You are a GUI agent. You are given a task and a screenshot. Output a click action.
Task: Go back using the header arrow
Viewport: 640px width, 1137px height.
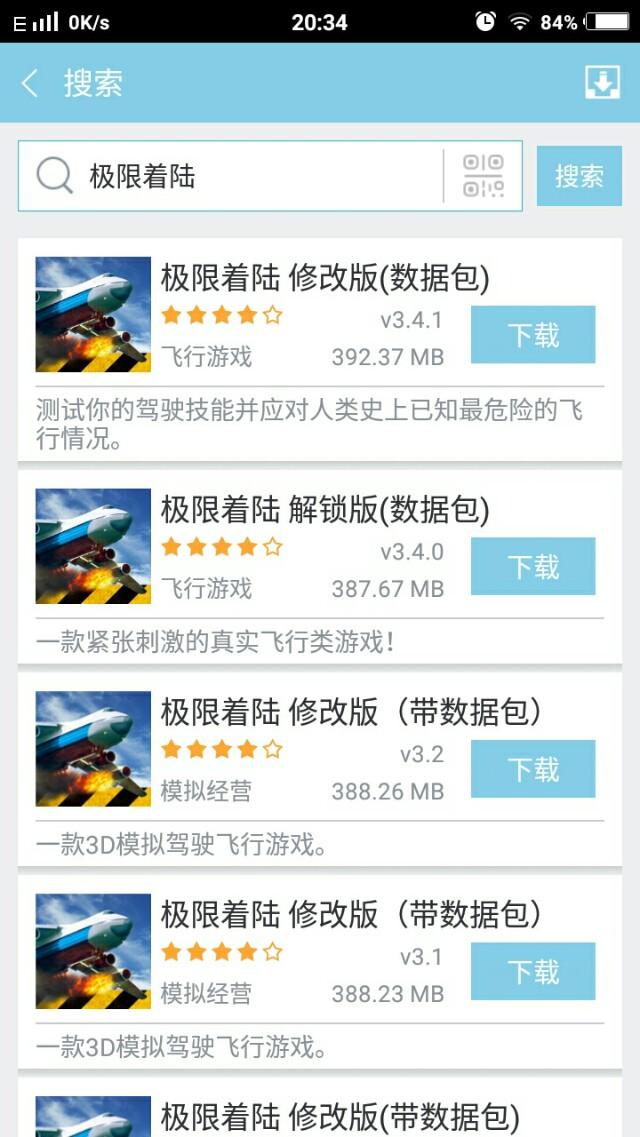30,83
